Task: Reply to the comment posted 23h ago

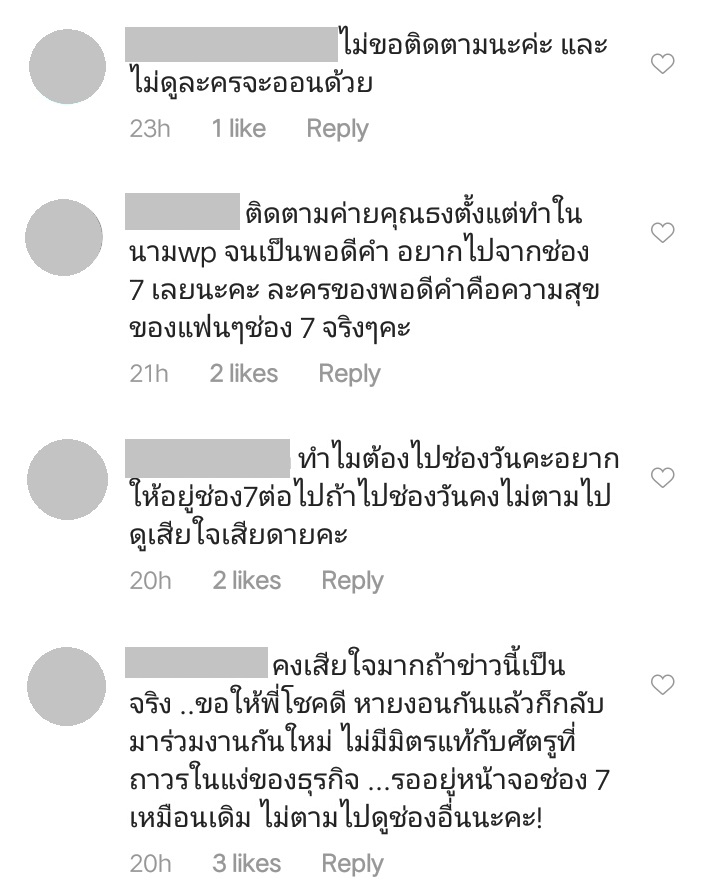Action: (x=337, y=129)
